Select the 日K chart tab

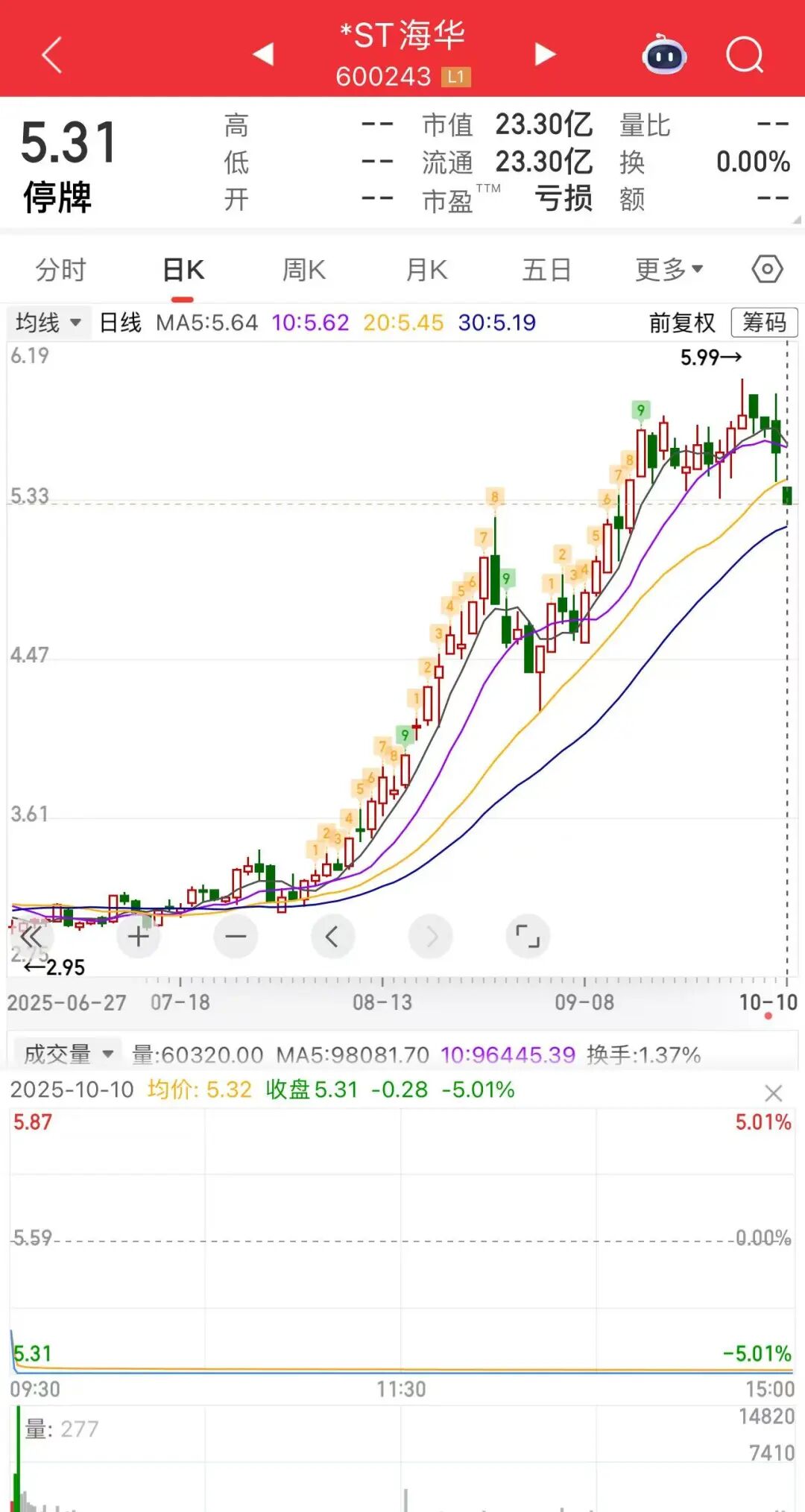pyautogui.click(x=183, y=270)
